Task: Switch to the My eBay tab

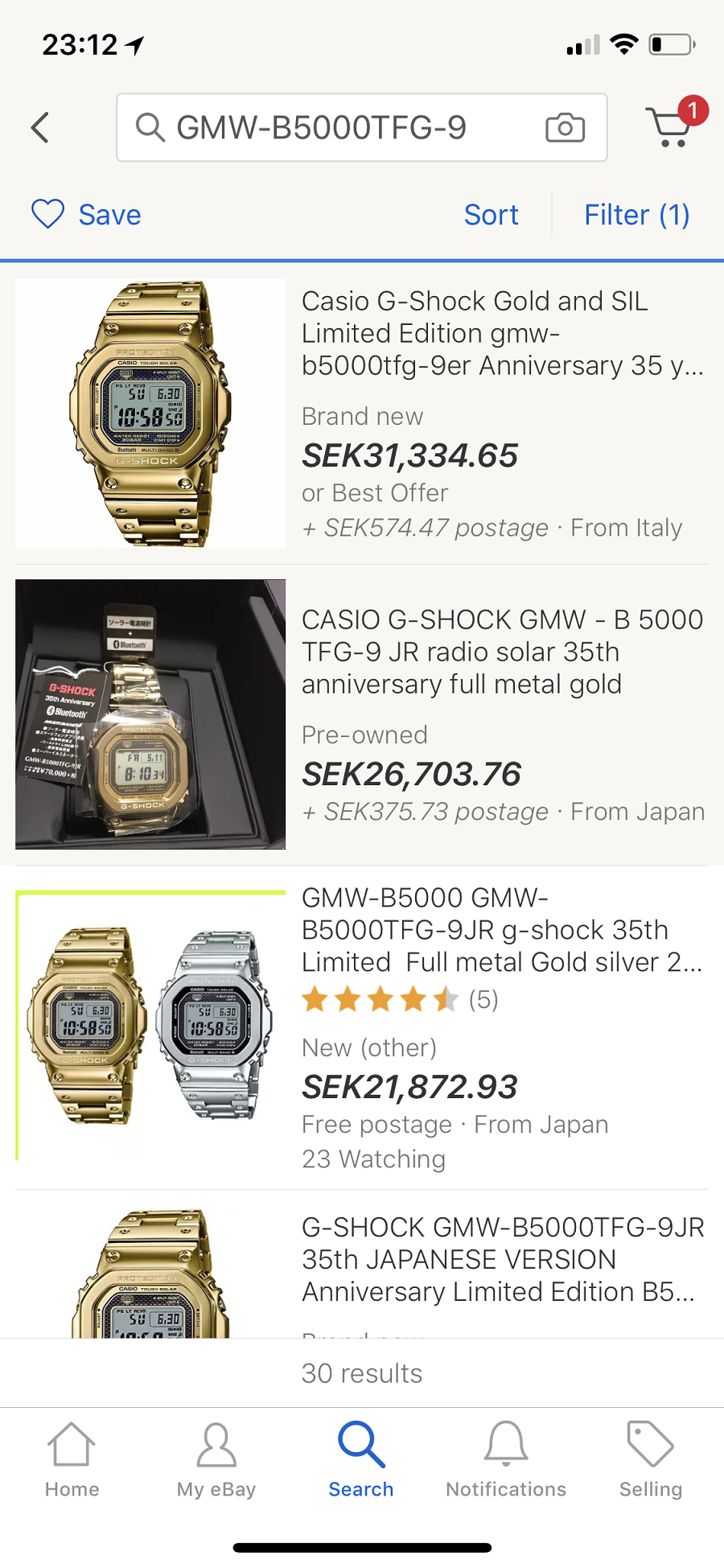Action: (x=216, y=1459)
